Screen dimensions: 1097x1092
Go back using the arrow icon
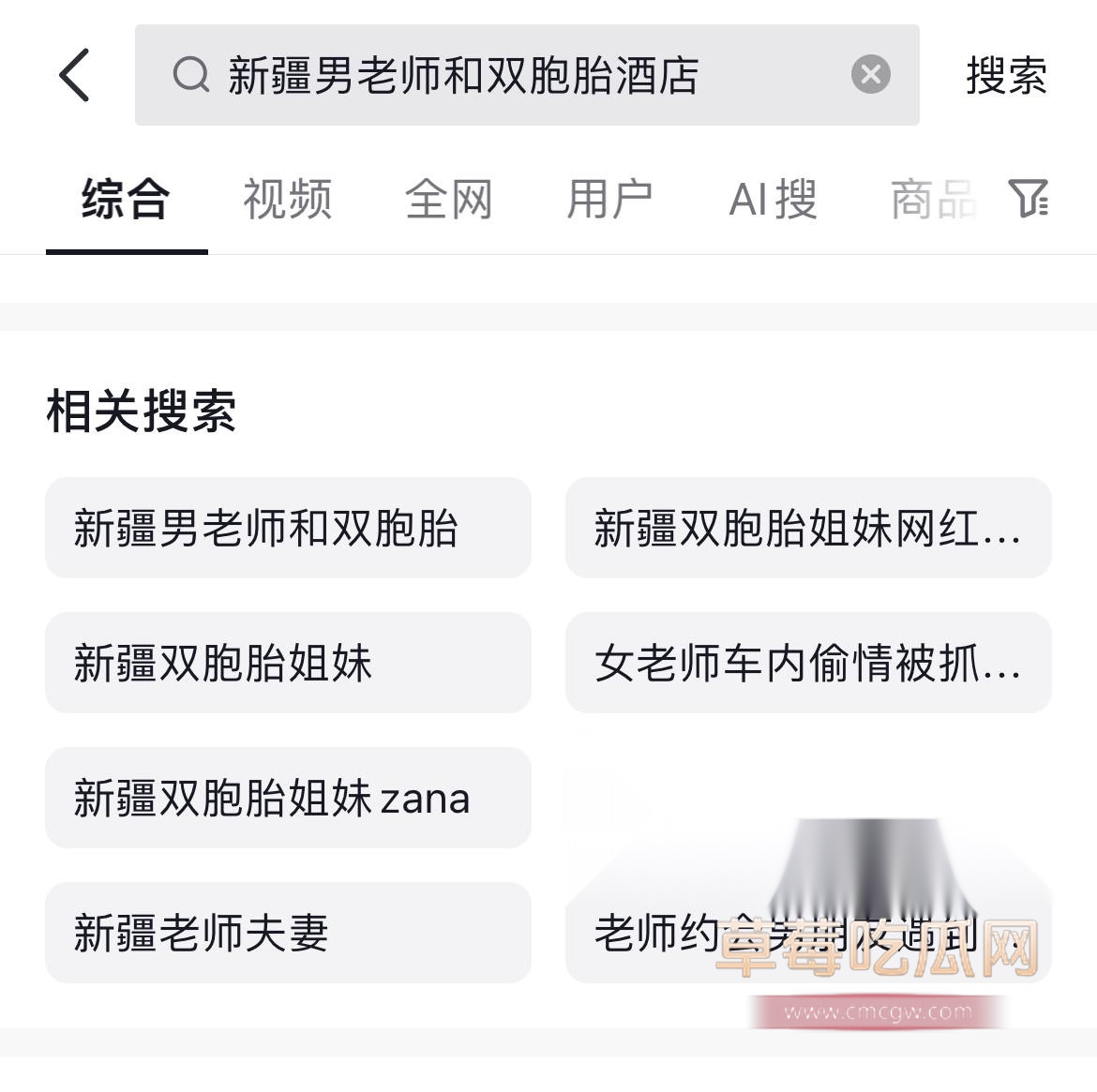click(x=75, y=75)
